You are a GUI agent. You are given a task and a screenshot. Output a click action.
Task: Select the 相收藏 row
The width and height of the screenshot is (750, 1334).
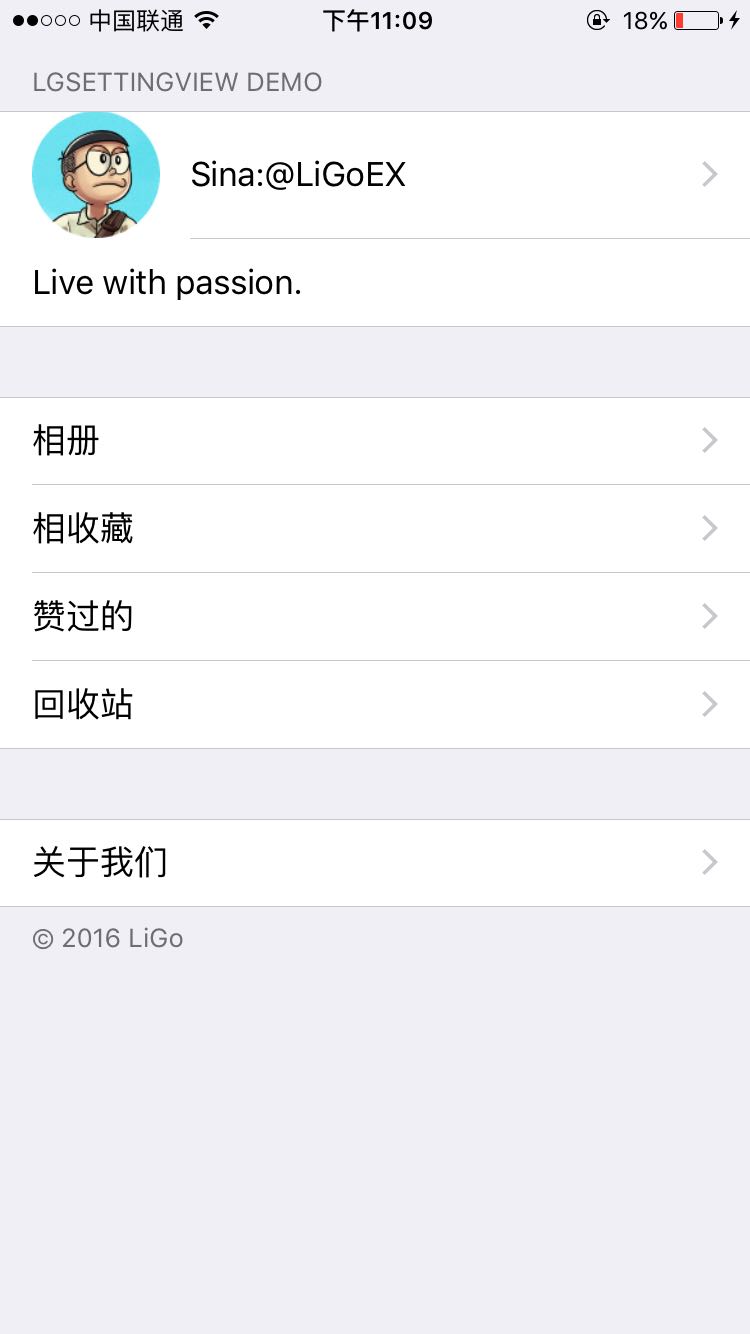coord(375,529)
